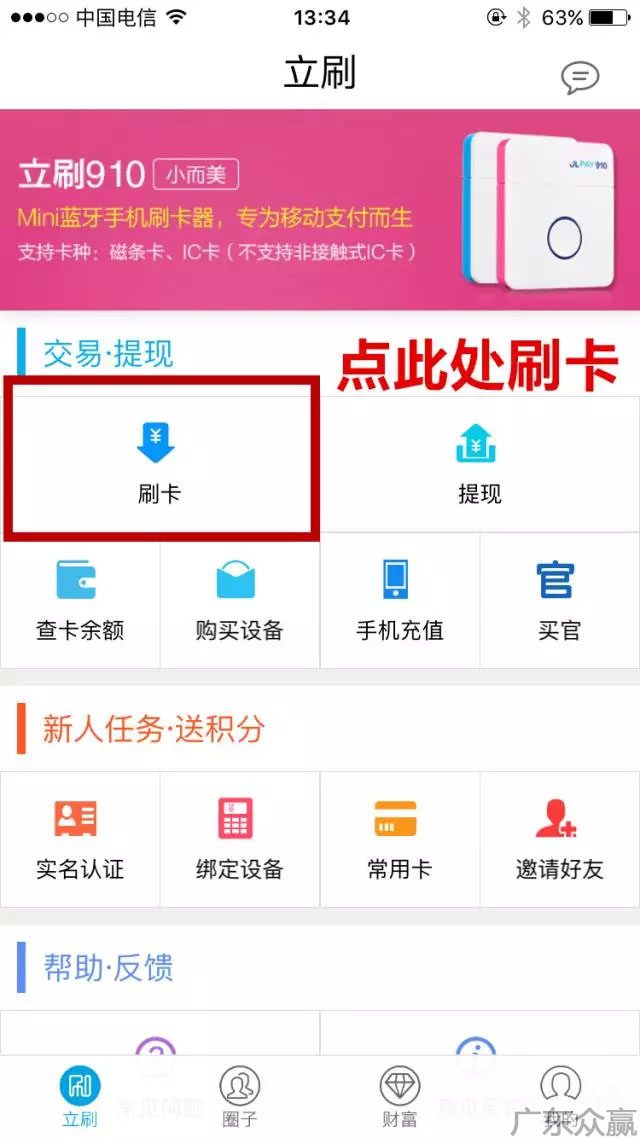The width and height of the screenshot is (640, 1138).
Task: Check card balance via 查卡余额
Action: click(x=80, y=600)
